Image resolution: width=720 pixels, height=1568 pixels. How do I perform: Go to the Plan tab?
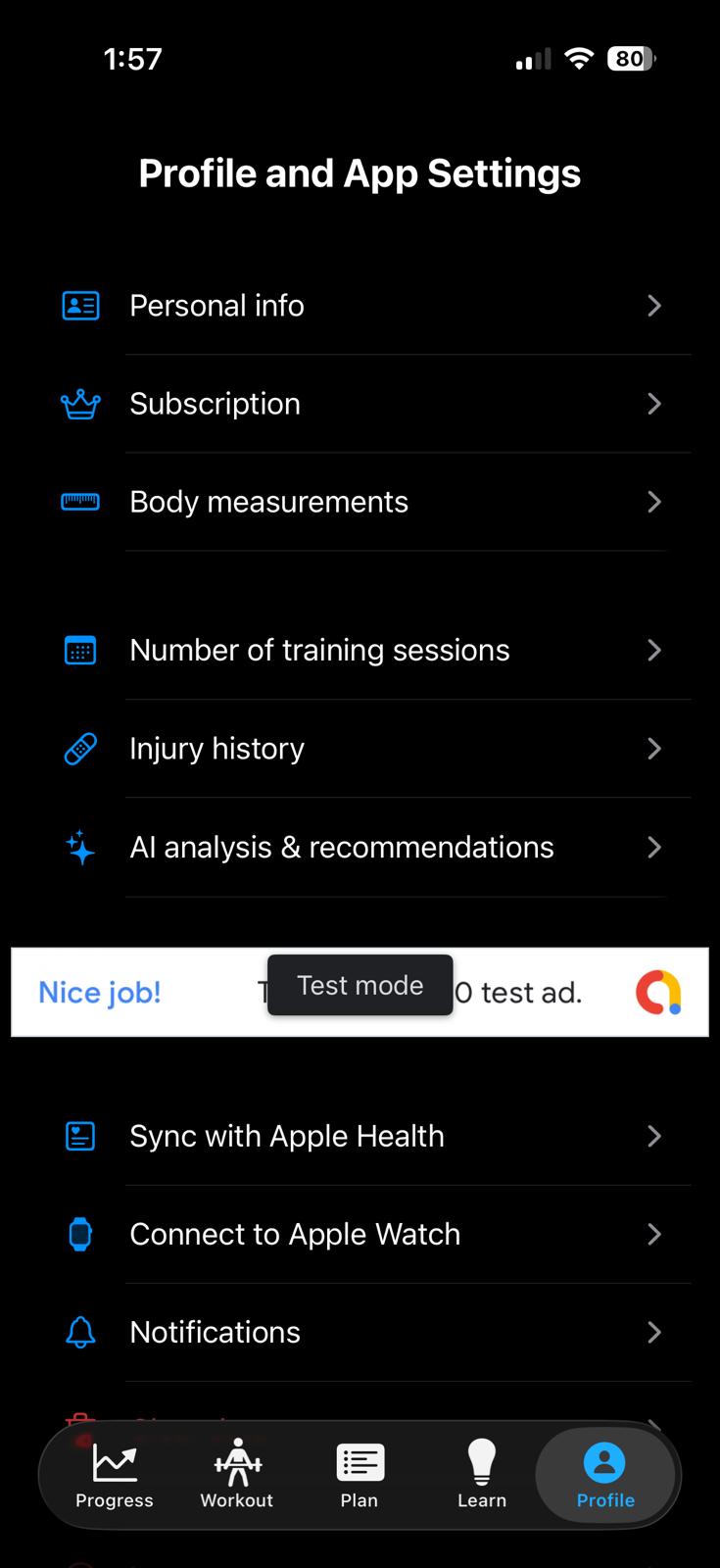coord(360,1475)
